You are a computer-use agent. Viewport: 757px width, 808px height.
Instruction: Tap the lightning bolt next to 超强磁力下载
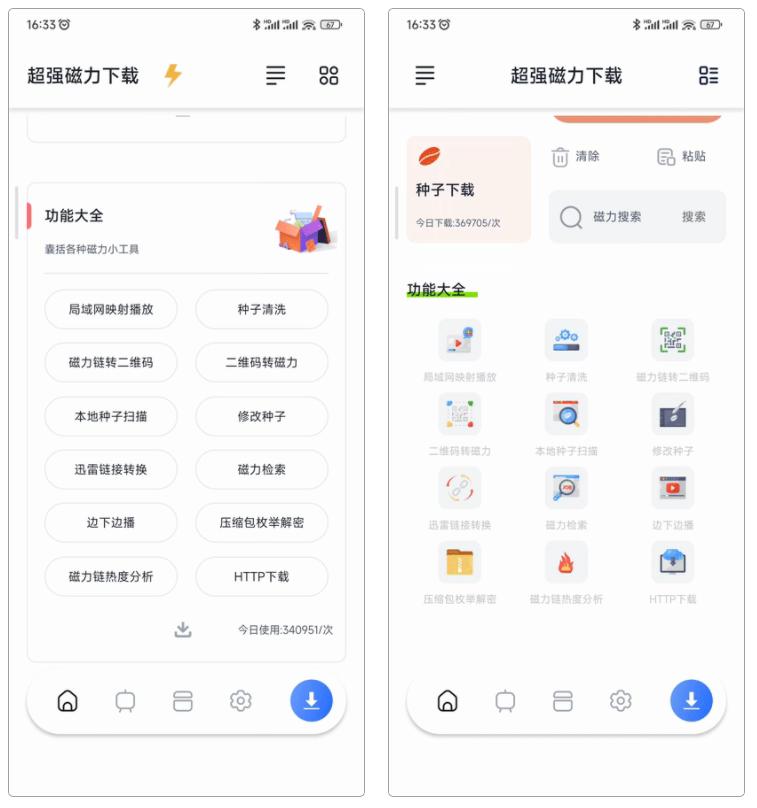point(170,74)
